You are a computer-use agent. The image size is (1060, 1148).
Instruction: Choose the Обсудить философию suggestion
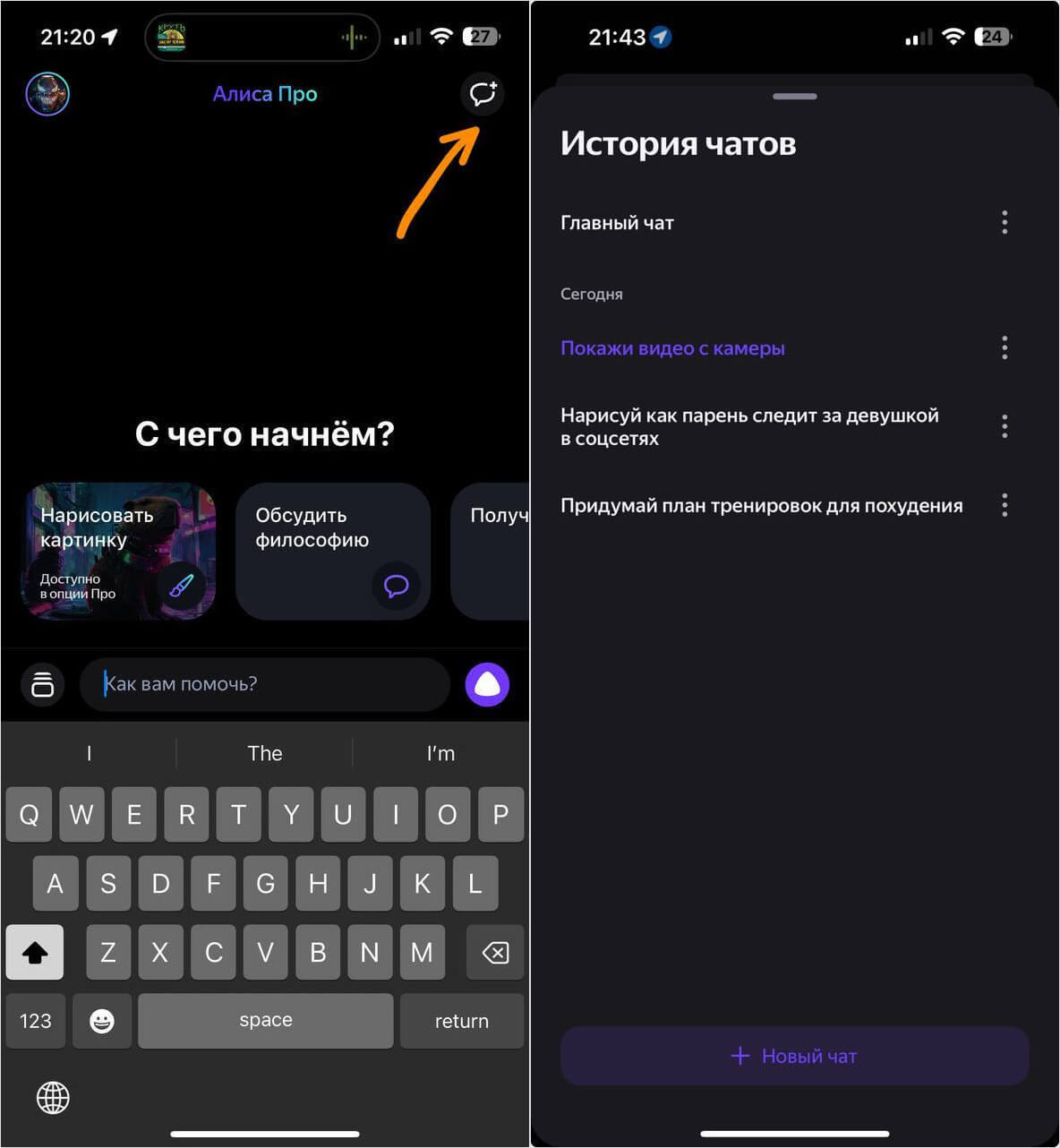point(332,552)
